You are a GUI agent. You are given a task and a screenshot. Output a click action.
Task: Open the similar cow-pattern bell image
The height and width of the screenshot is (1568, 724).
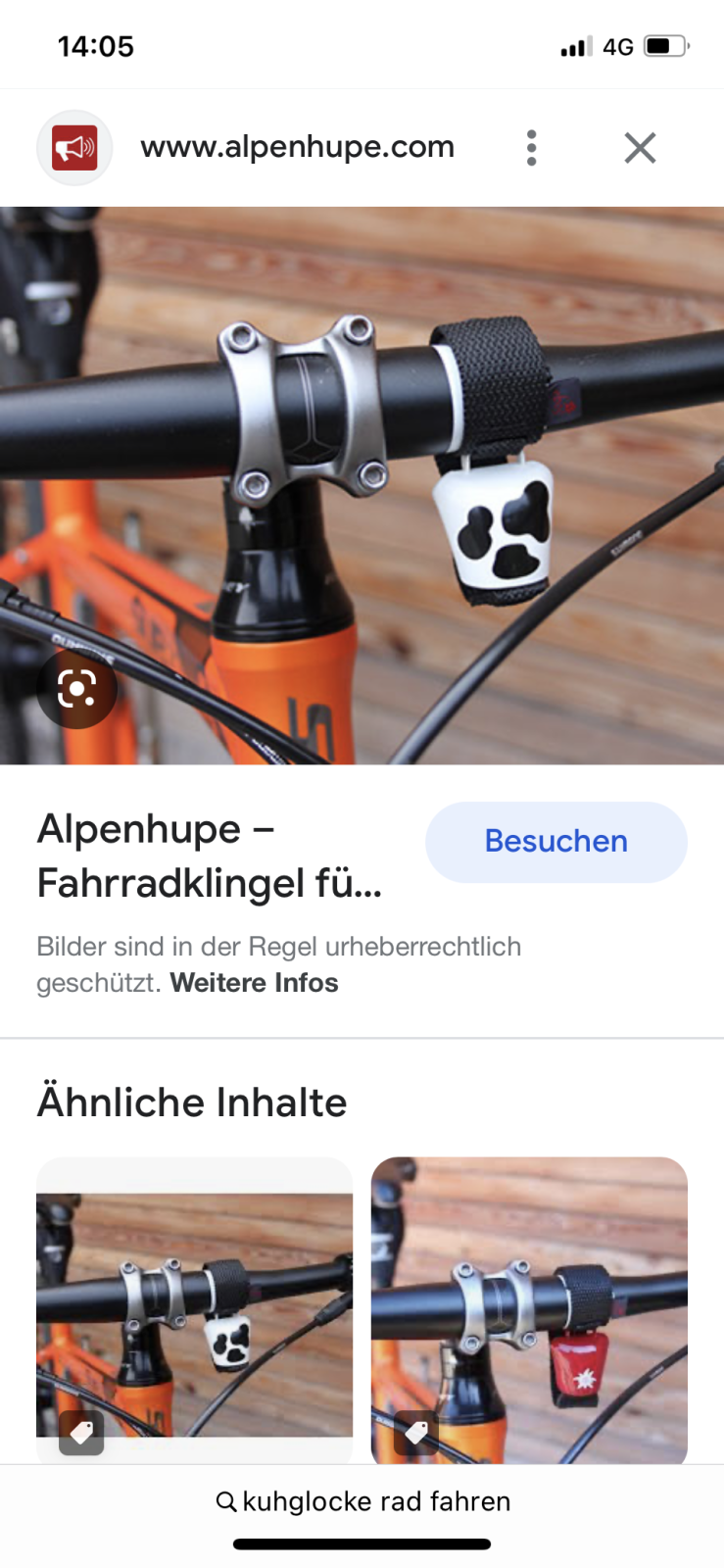coord(194,1313)
